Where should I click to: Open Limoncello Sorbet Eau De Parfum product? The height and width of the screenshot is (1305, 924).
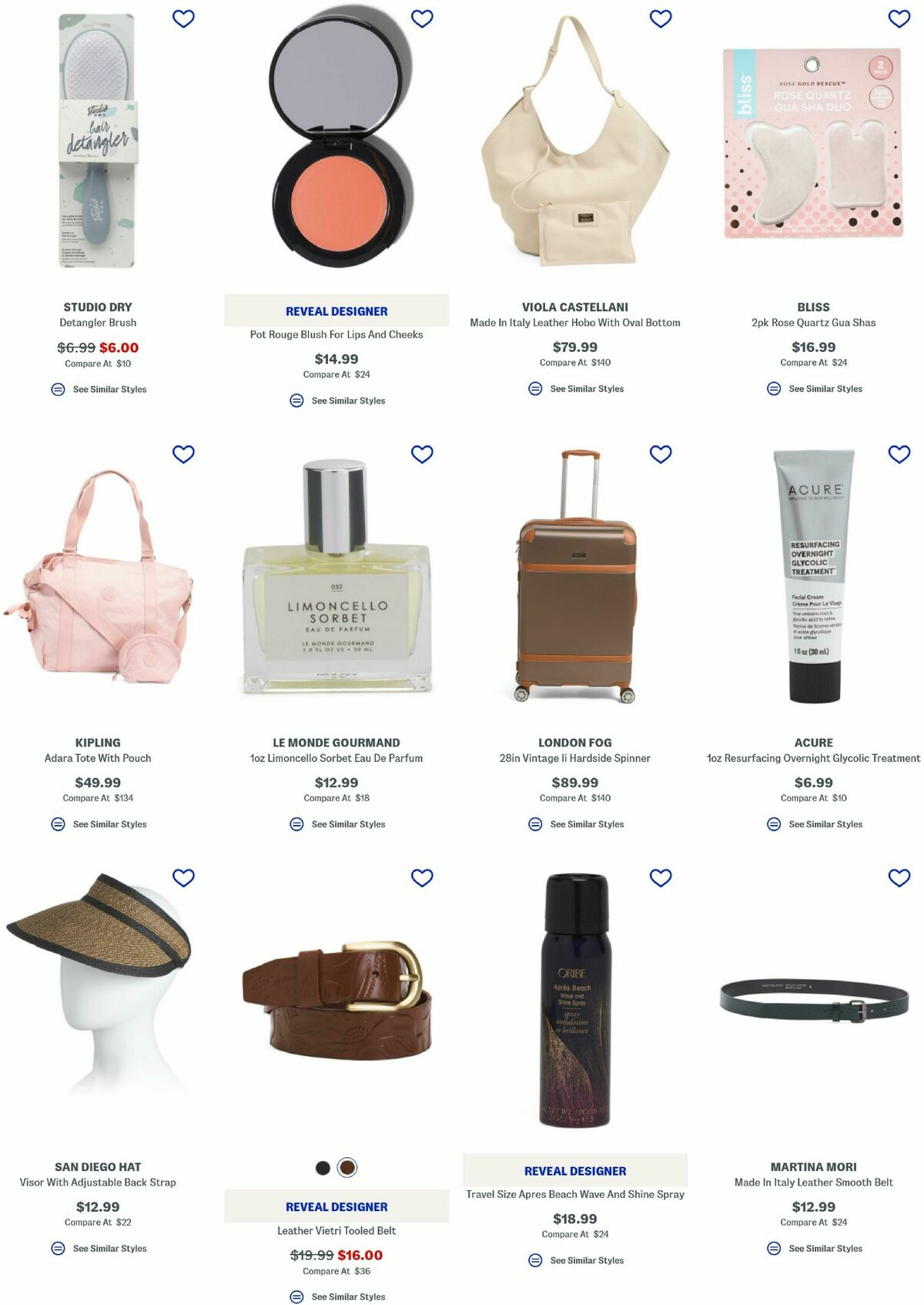336,758
